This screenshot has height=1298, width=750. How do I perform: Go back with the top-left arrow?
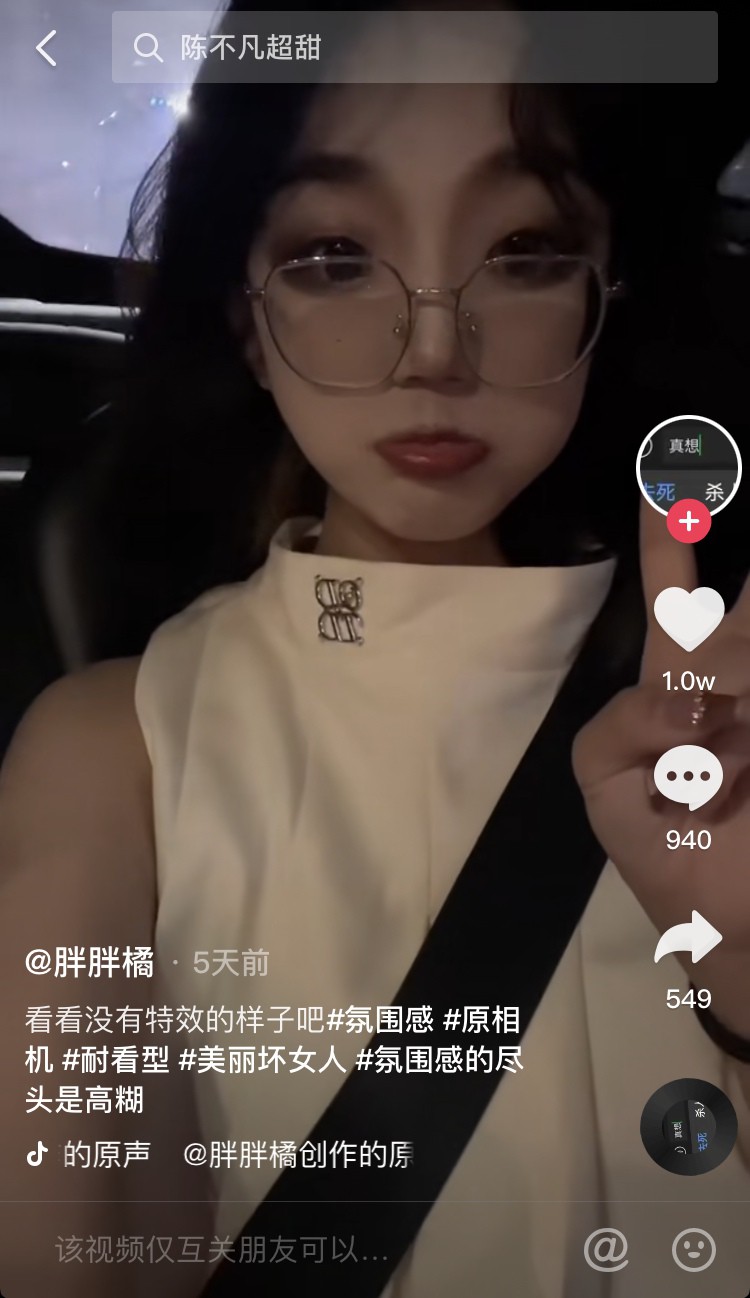[46, 48]
